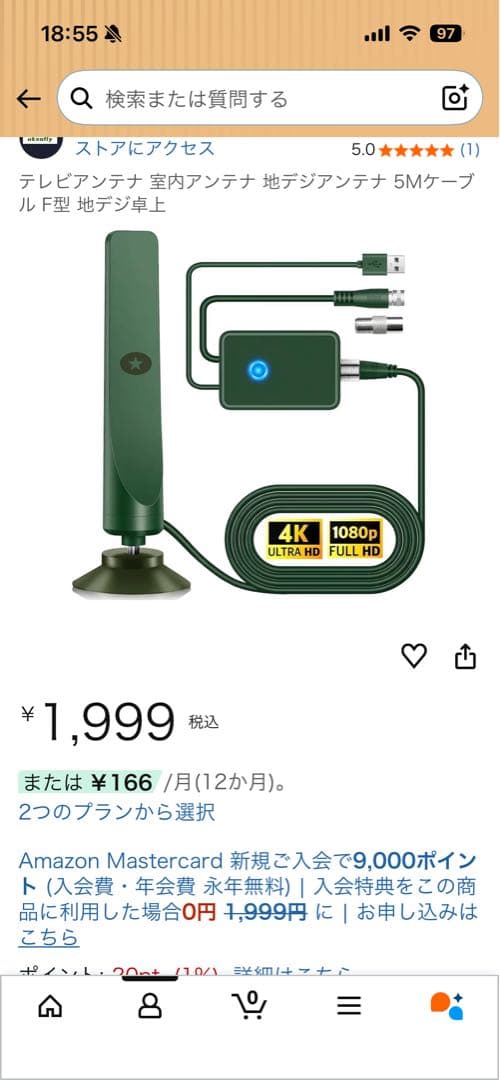Go back with the arrow icon
This screenshot has height=1080, width=500.
tap(28, 99)
